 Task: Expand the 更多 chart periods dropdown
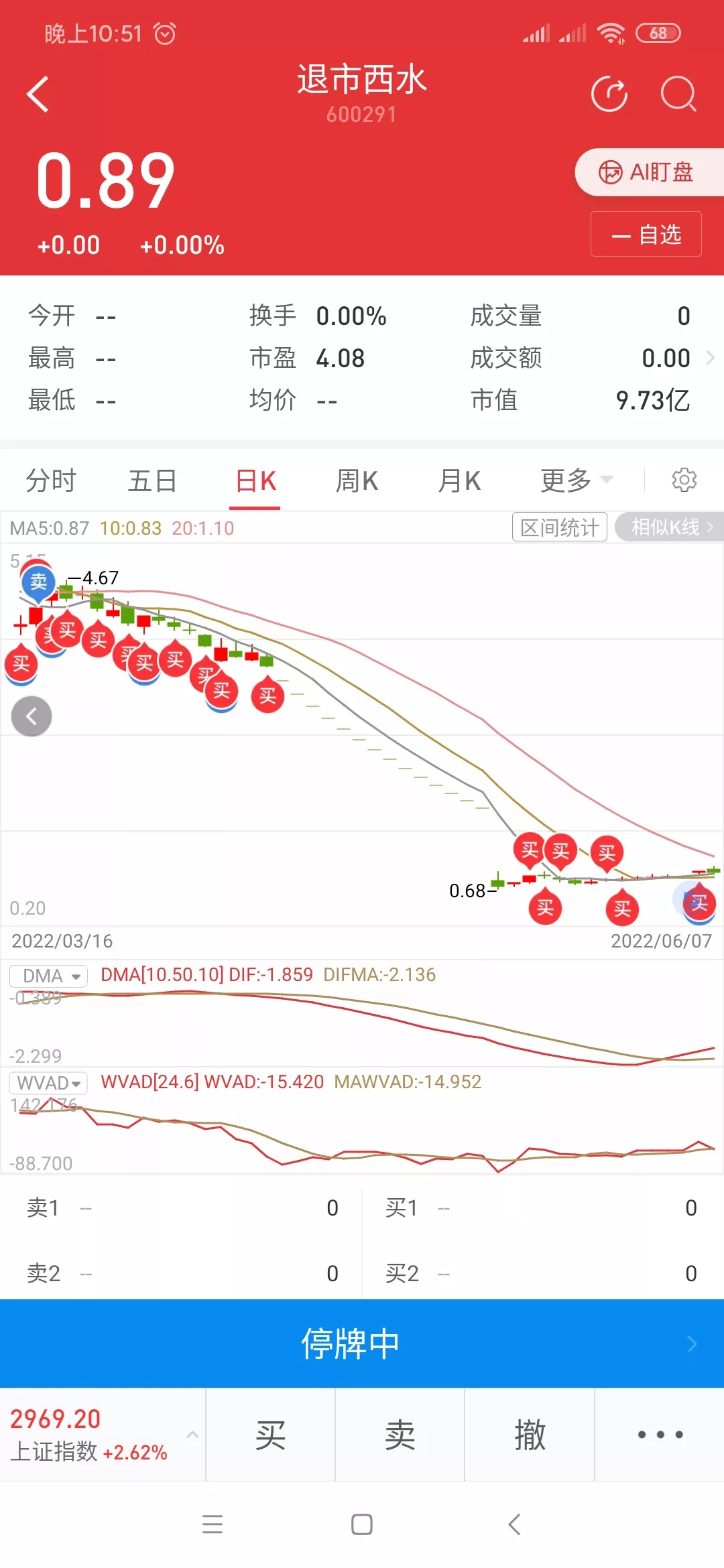[575, 480]
